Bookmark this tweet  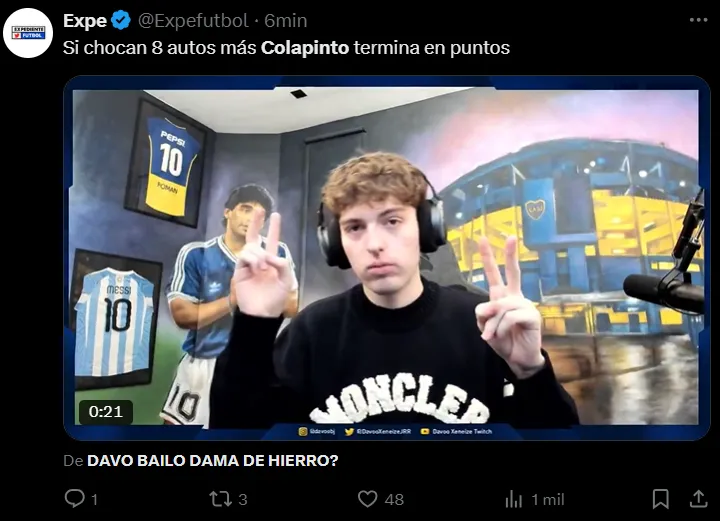(x=661, y=498)
